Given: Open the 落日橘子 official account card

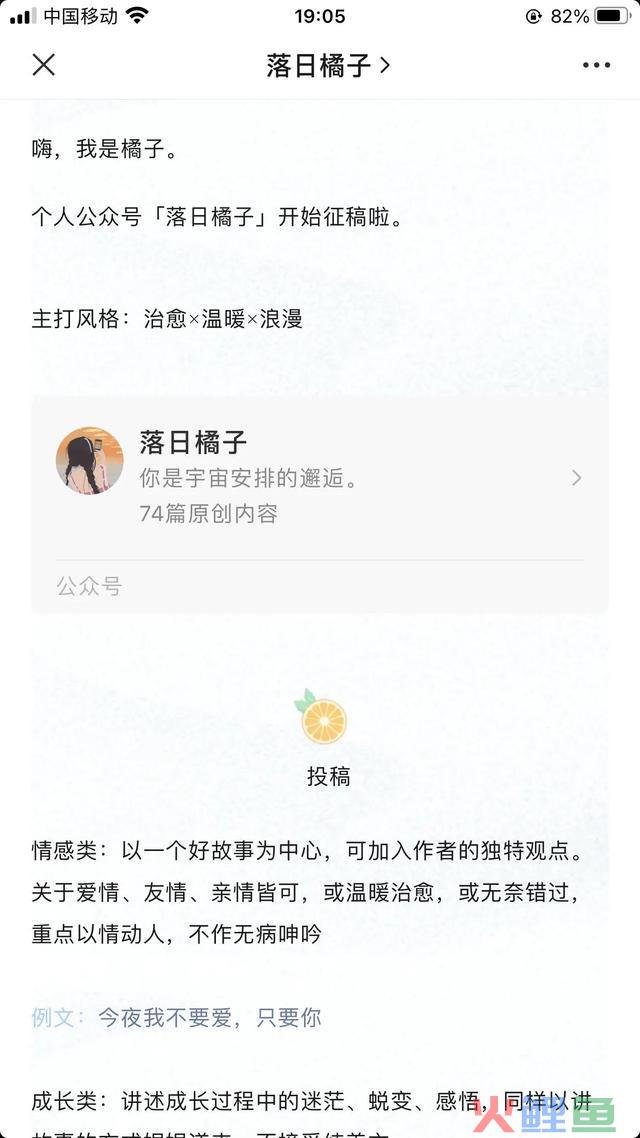Looking at the screenshot, I should coord(320,478).
